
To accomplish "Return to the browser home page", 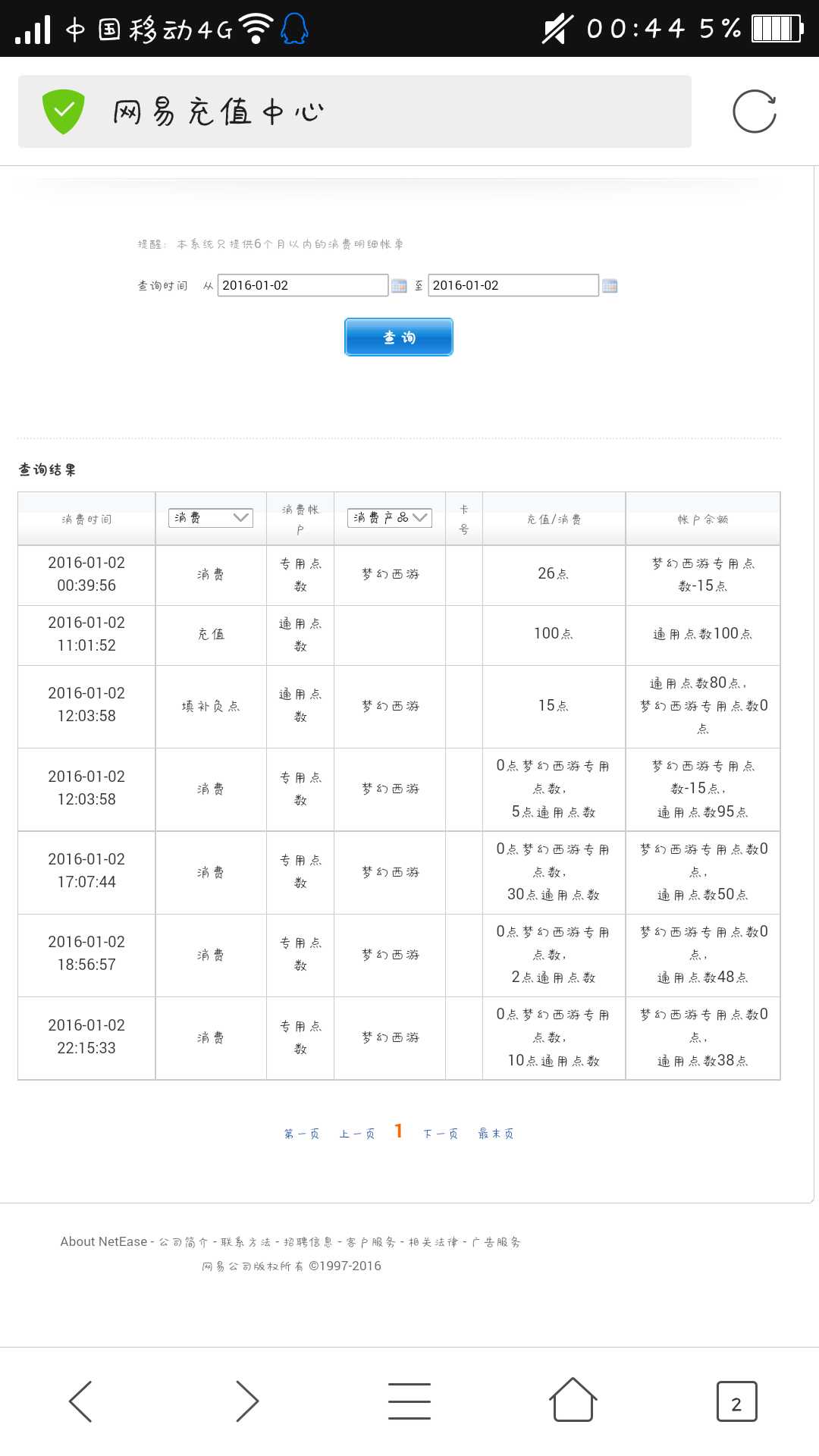I will click(x=573, y=1401).
